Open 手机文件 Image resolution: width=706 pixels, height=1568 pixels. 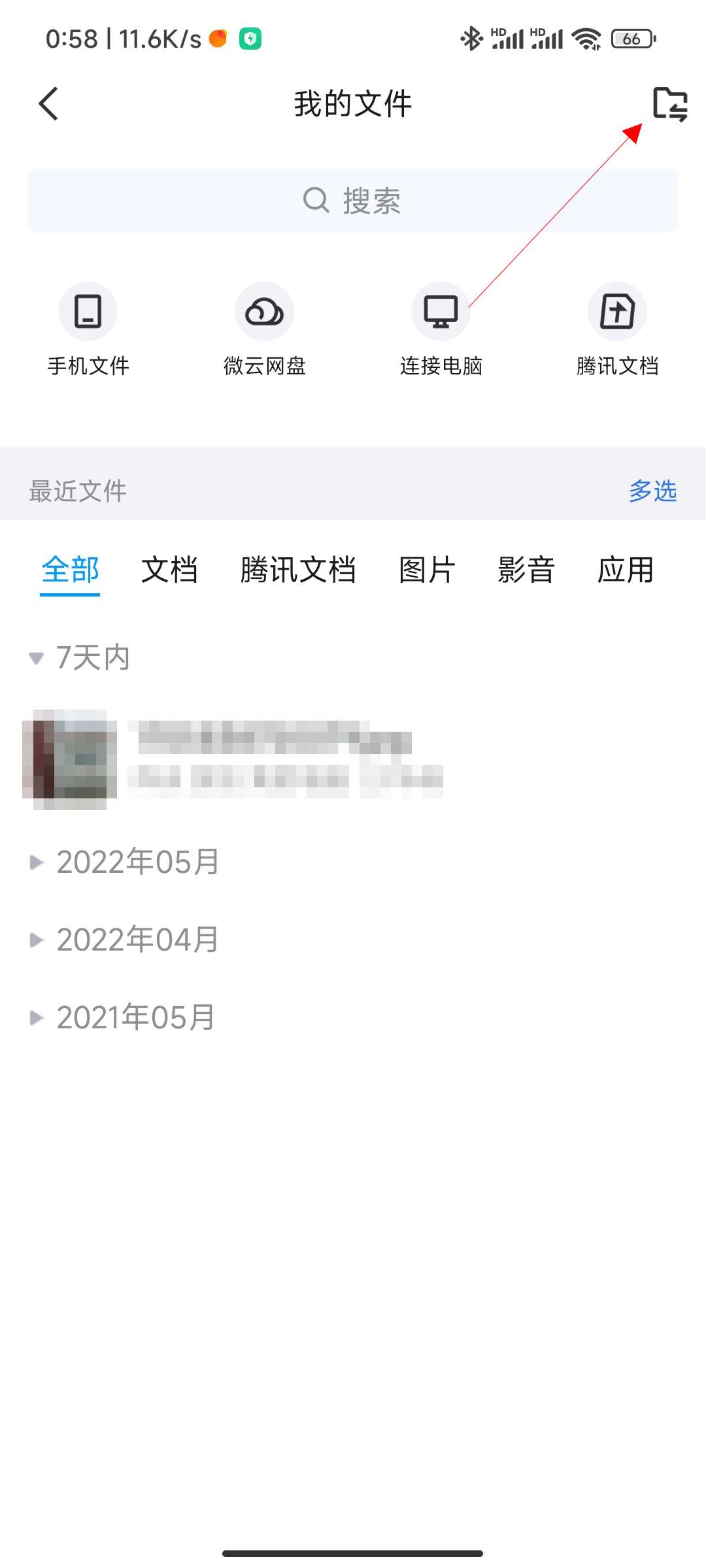coord(88,330)
